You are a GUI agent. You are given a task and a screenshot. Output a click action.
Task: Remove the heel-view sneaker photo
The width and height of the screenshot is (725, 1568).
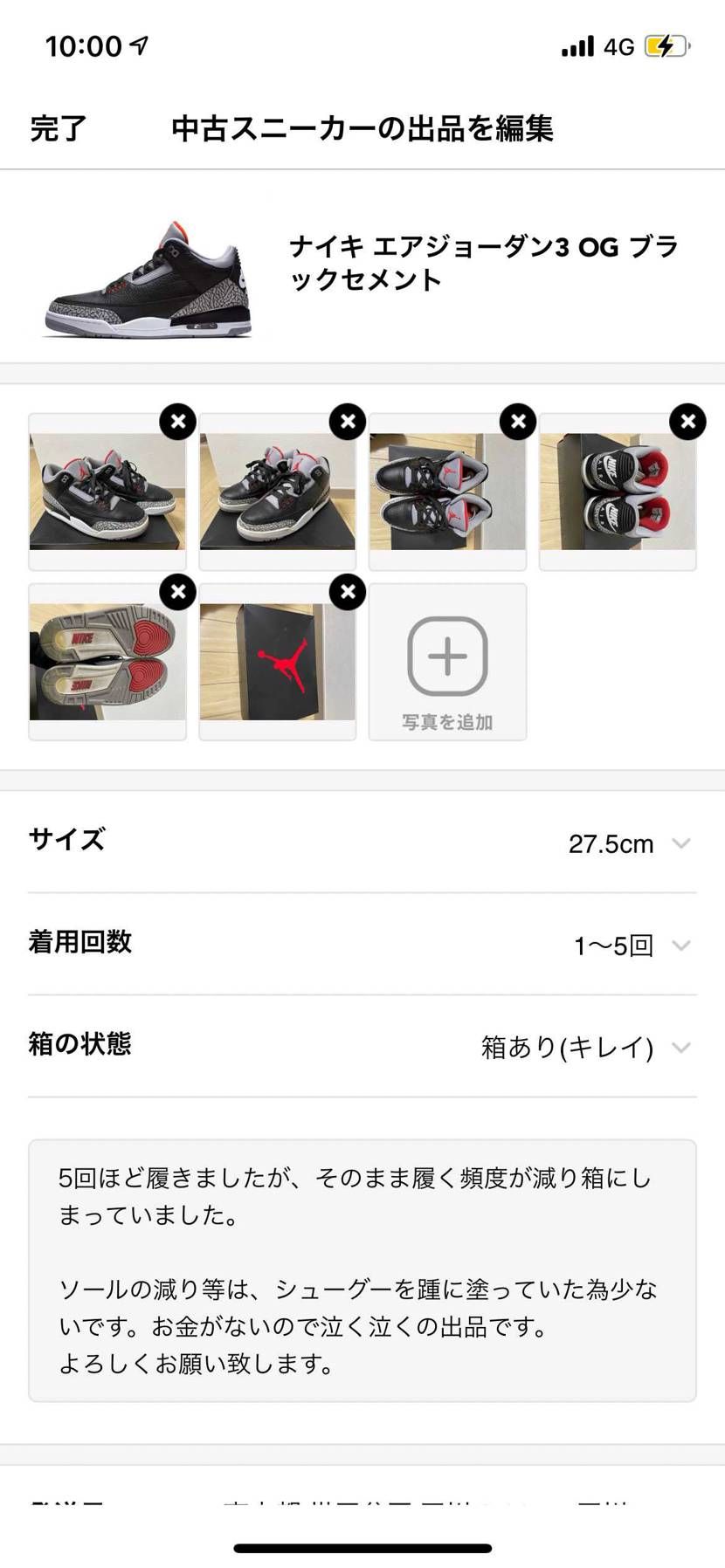687,421
